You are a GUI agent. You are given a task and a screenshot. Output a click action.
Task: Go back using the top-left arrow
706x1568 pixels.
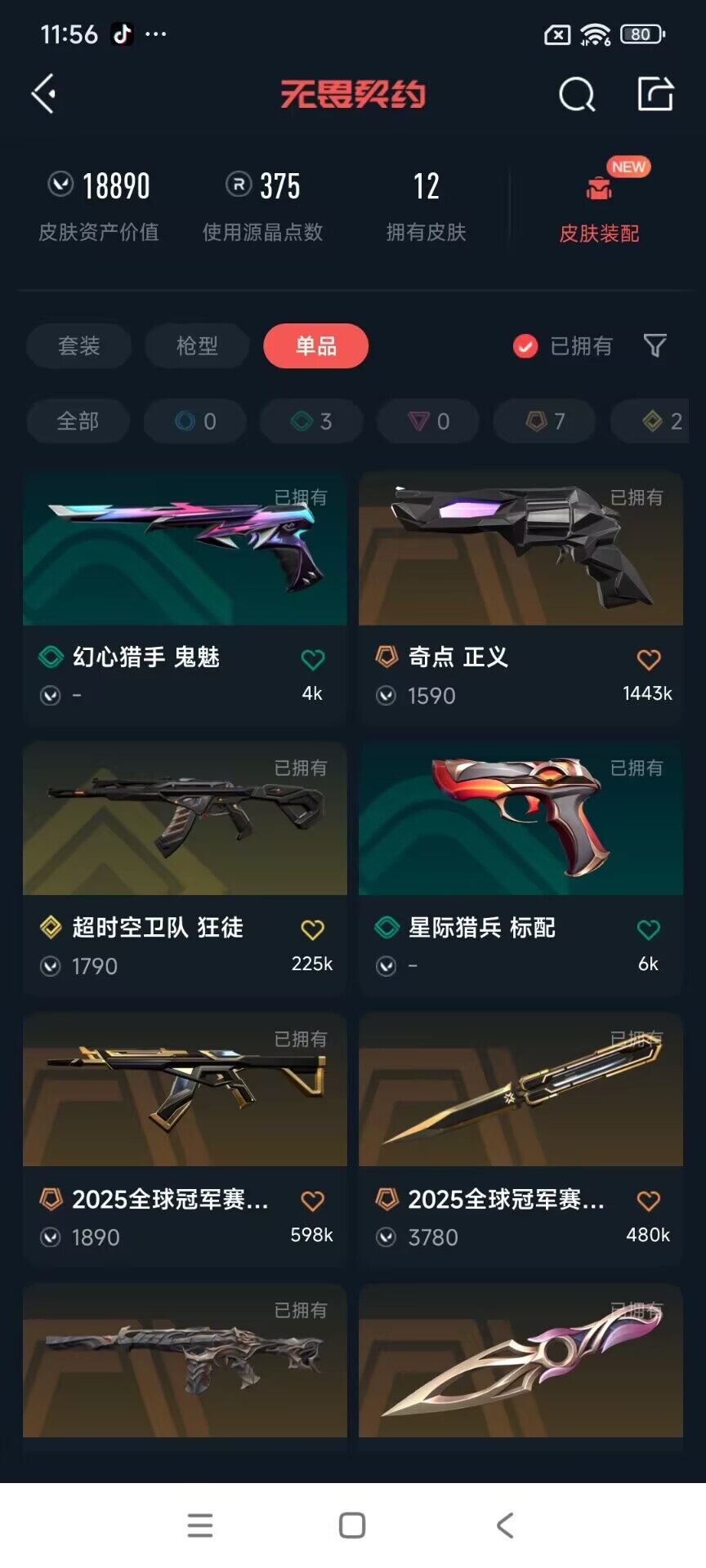coord(44,94)
